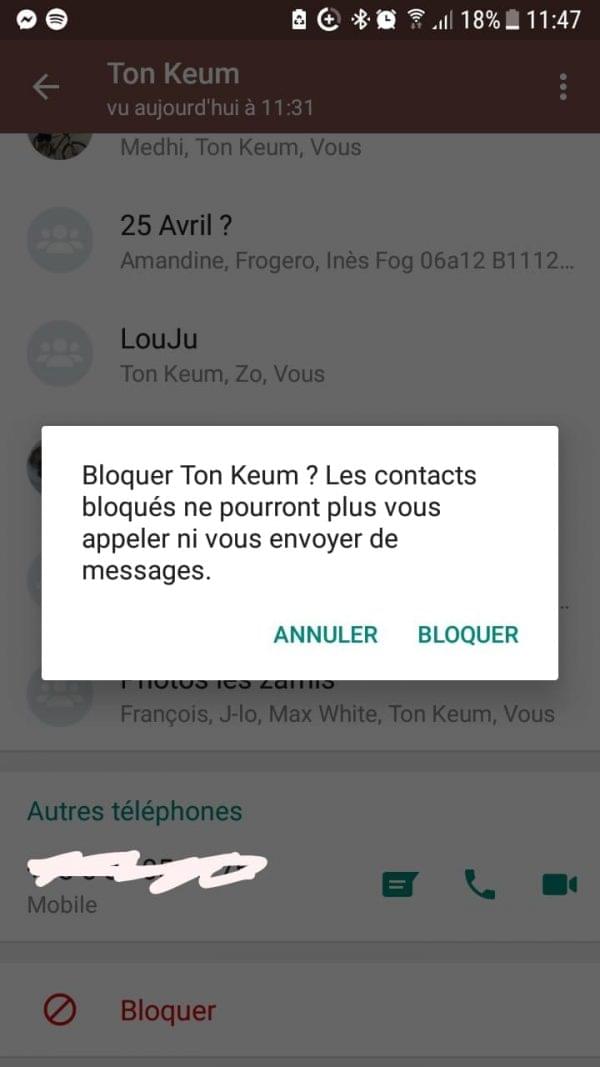This screenshot has height=1067, width=600.
Task: Confirm with the BLOQUER dialog button
Action: pos(468,634)
